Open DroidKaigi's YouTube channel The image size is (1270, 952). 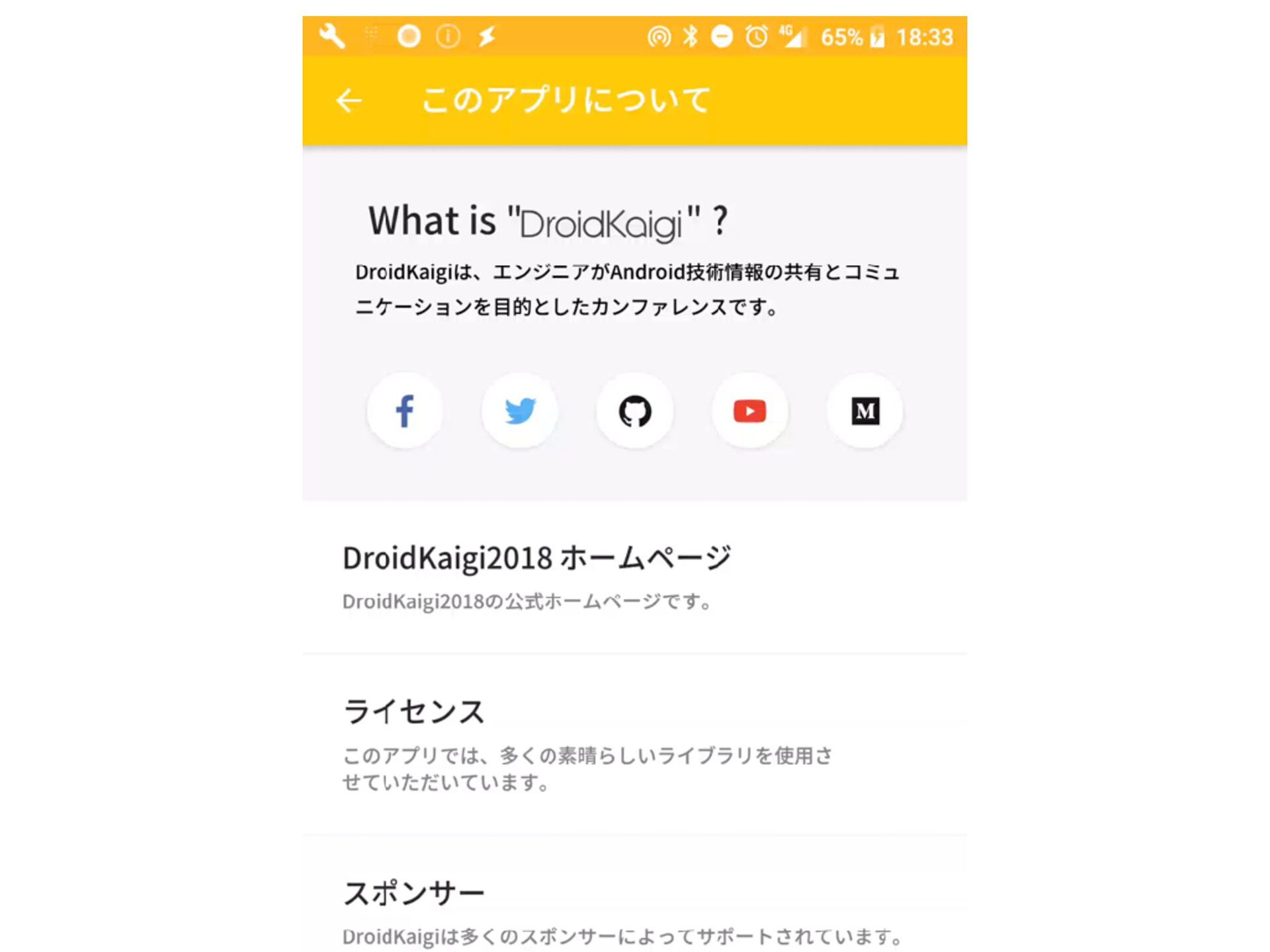point(749,411)
